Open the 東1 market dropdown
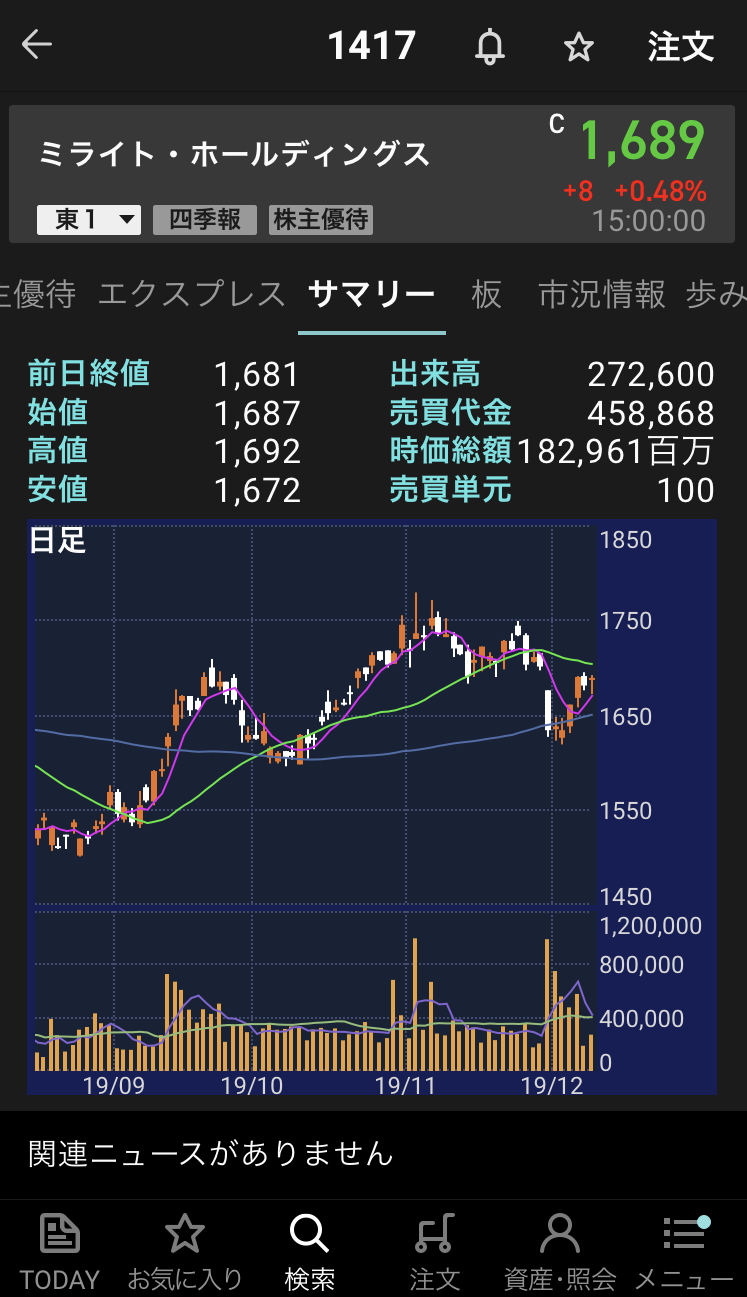 pyautogui.click(x=88, y=220)
